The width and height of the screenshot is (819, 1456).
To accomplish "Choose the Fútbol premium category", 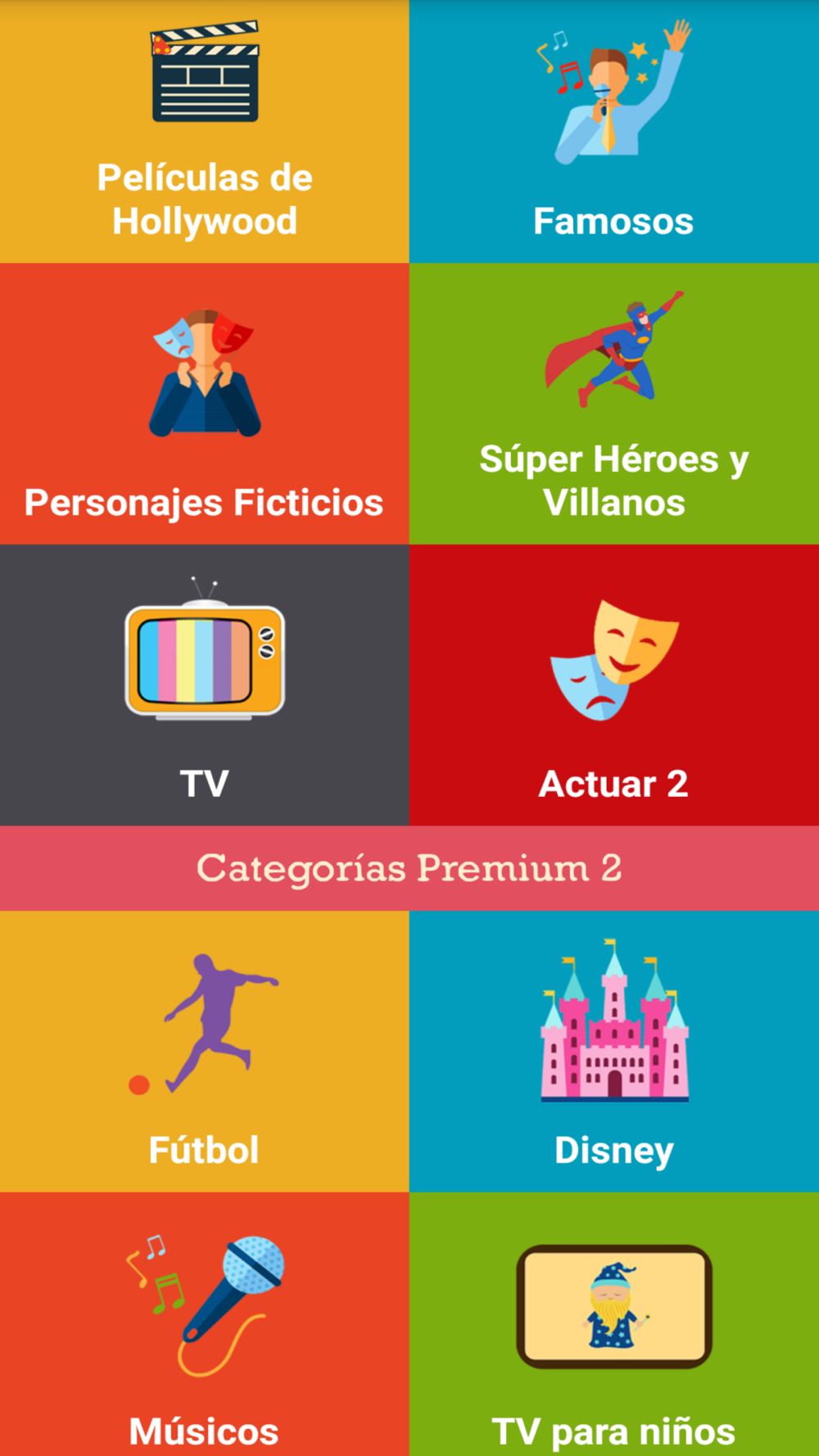I will (204, 1051).
